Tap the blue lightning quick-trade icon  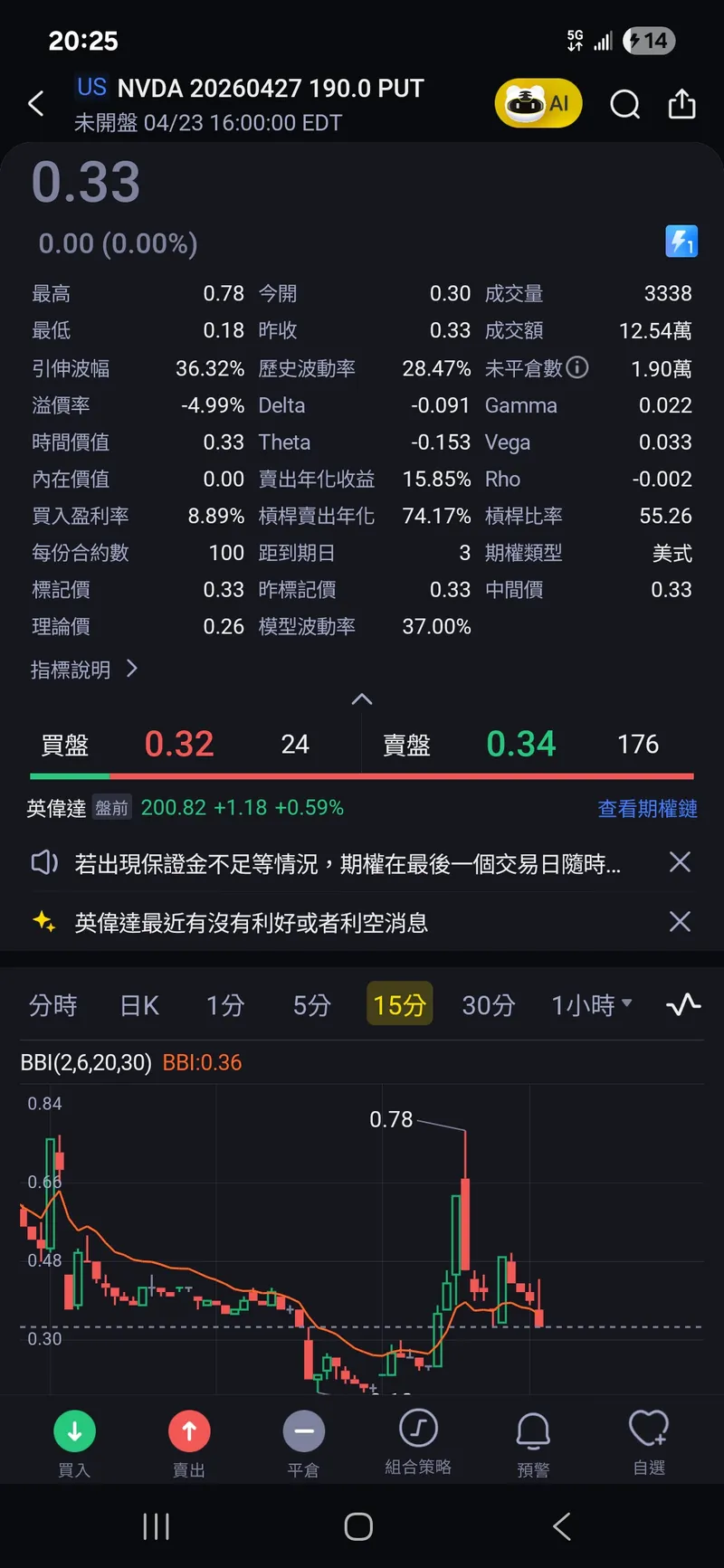(681, 242)
